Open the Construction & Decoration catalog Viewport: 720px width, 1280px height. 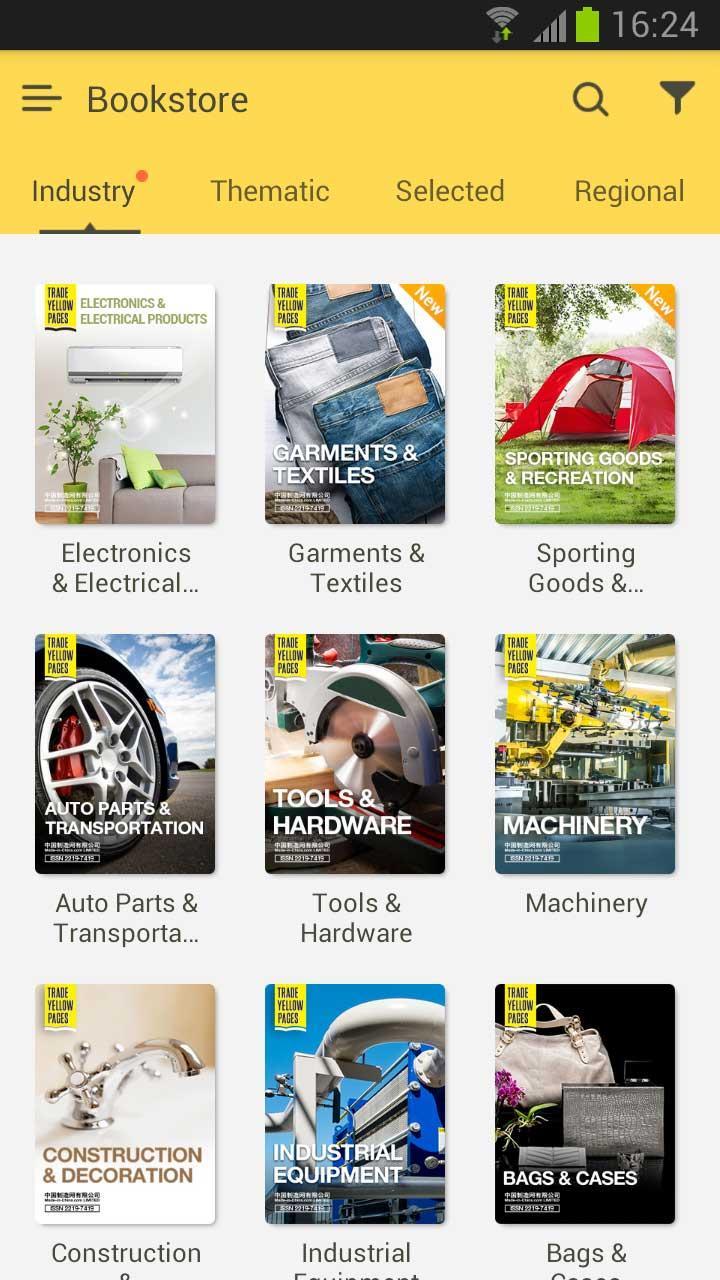click(125, 1103)
